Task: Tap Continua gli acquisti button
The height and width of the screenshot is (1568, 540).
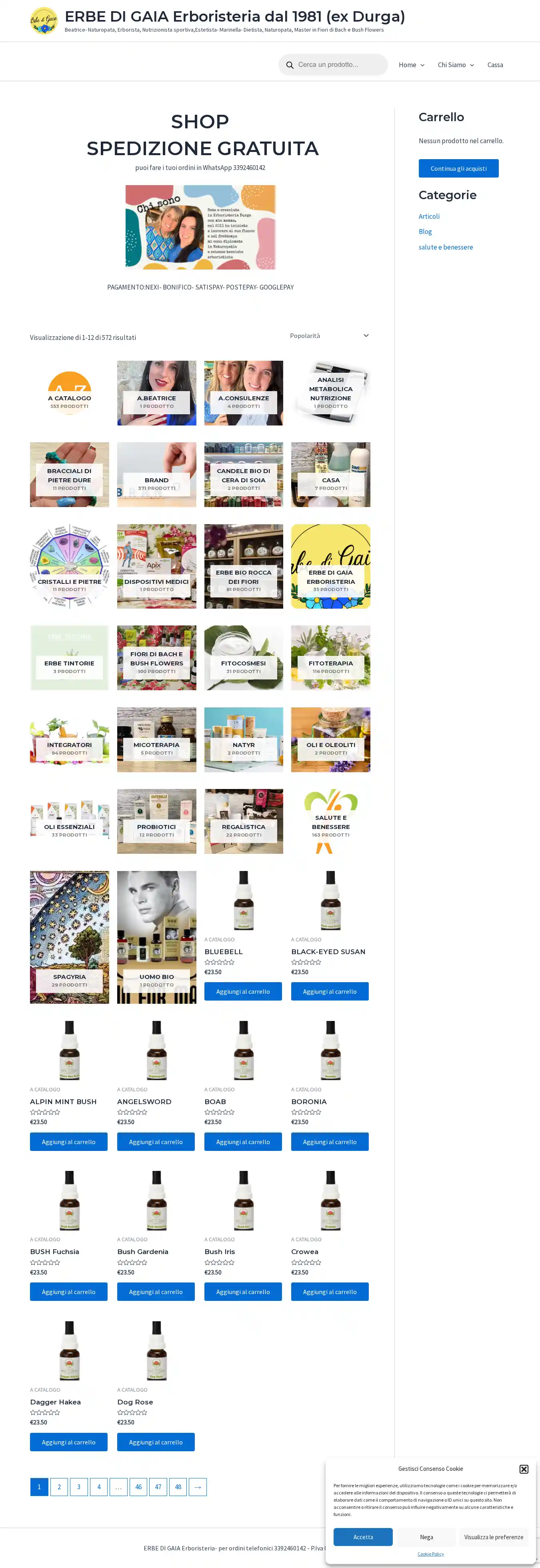Action: pyautogui.click(x=458, y=169)
